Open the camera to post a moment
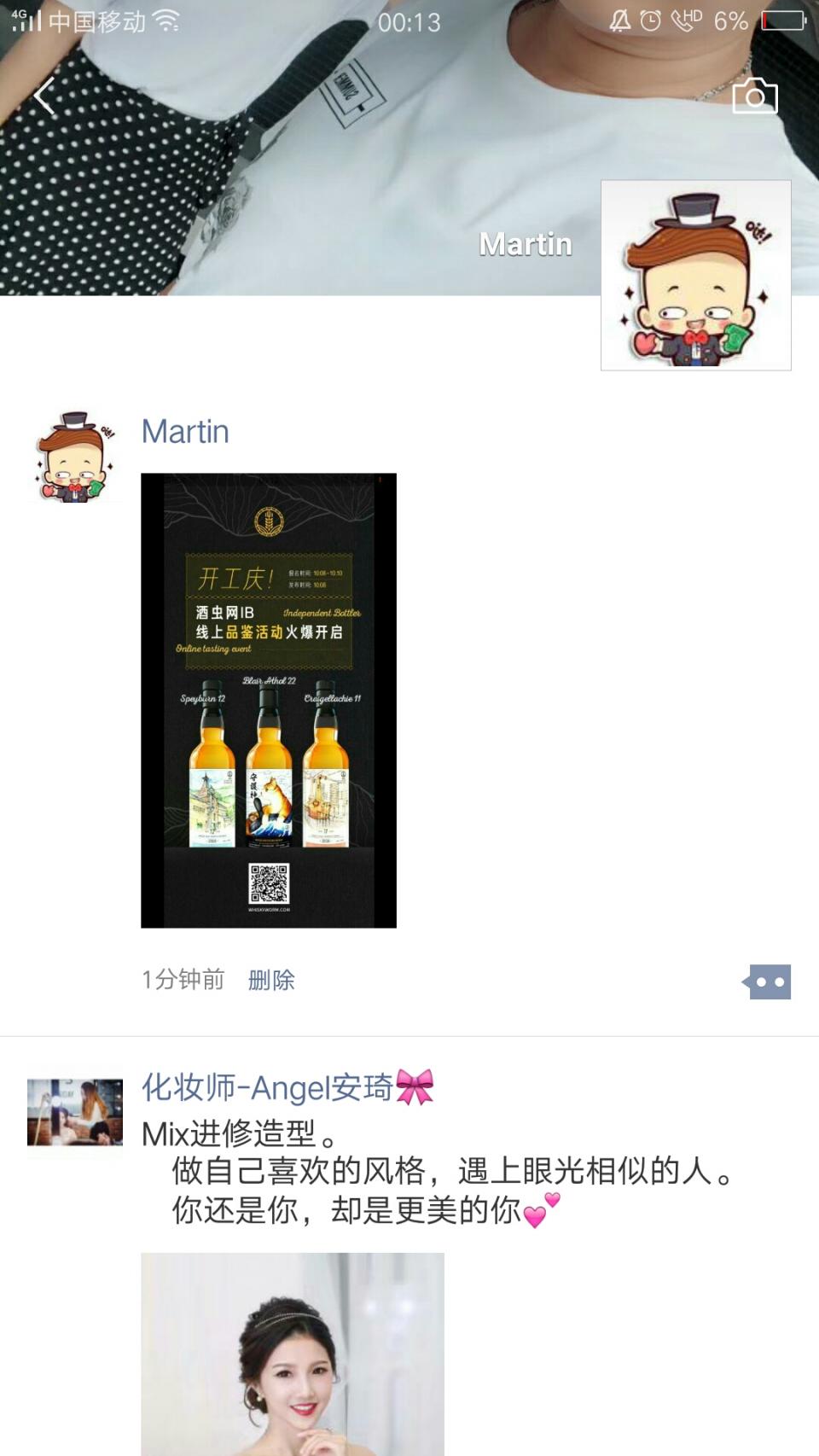819x1456 pixels. tap(755, 96)
